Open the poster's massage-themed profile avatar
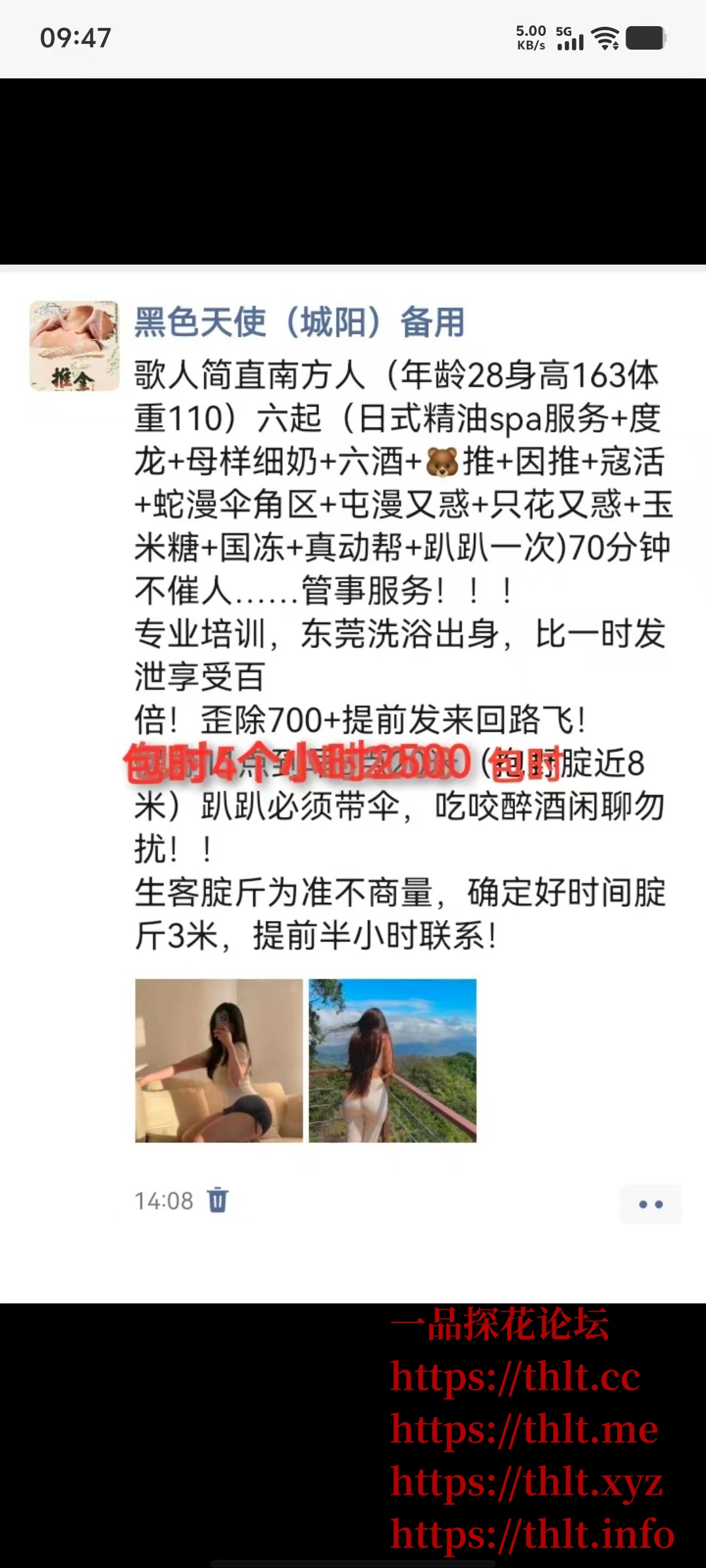Viewport: 706px width, 1568px height. pyautogui.click(x=75, y=346)
